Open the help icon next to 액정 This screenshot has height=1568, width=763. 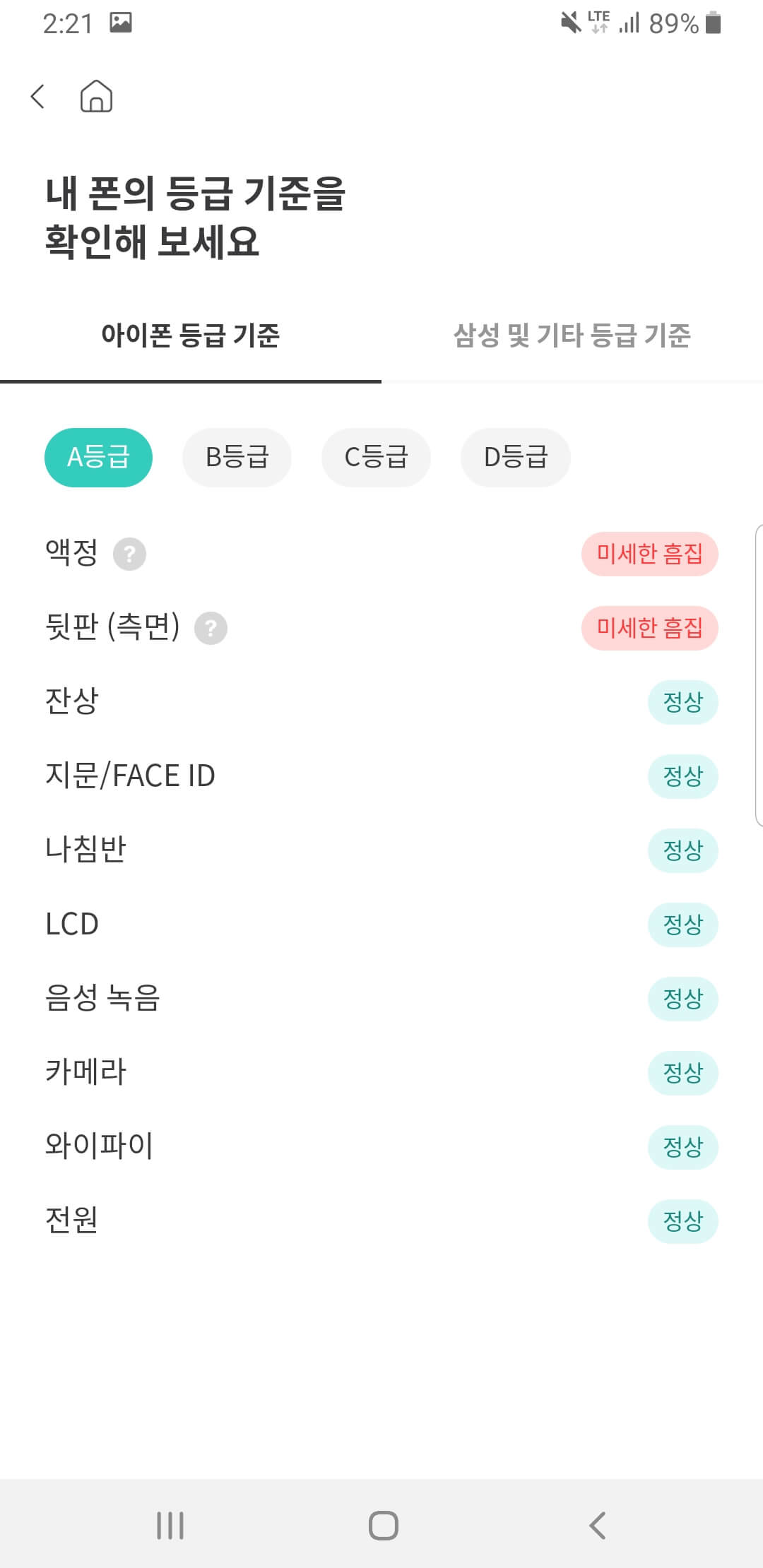point(131,554)
